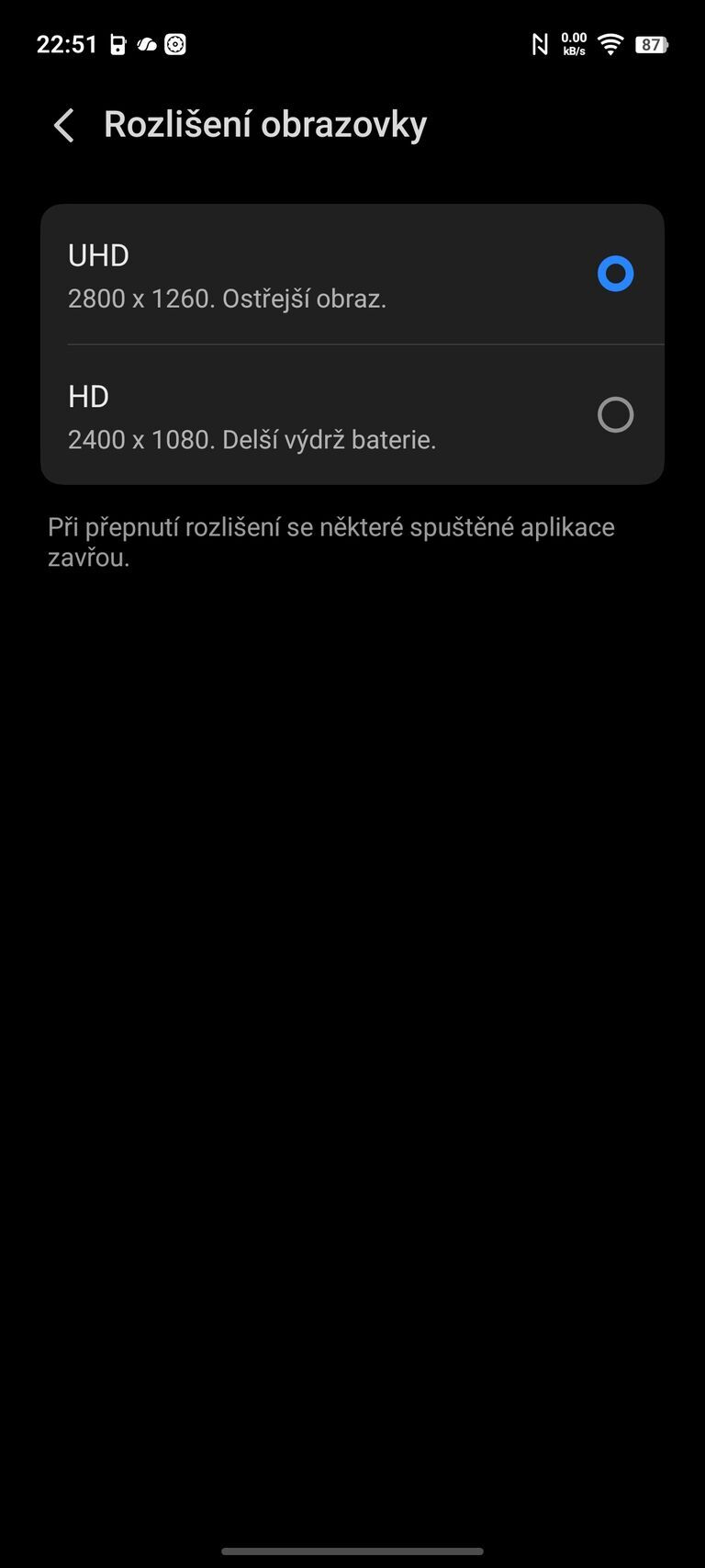Tap the HD option row
Image resolution: width=705 pixels, height=1568 pixels.
(352, 415)
